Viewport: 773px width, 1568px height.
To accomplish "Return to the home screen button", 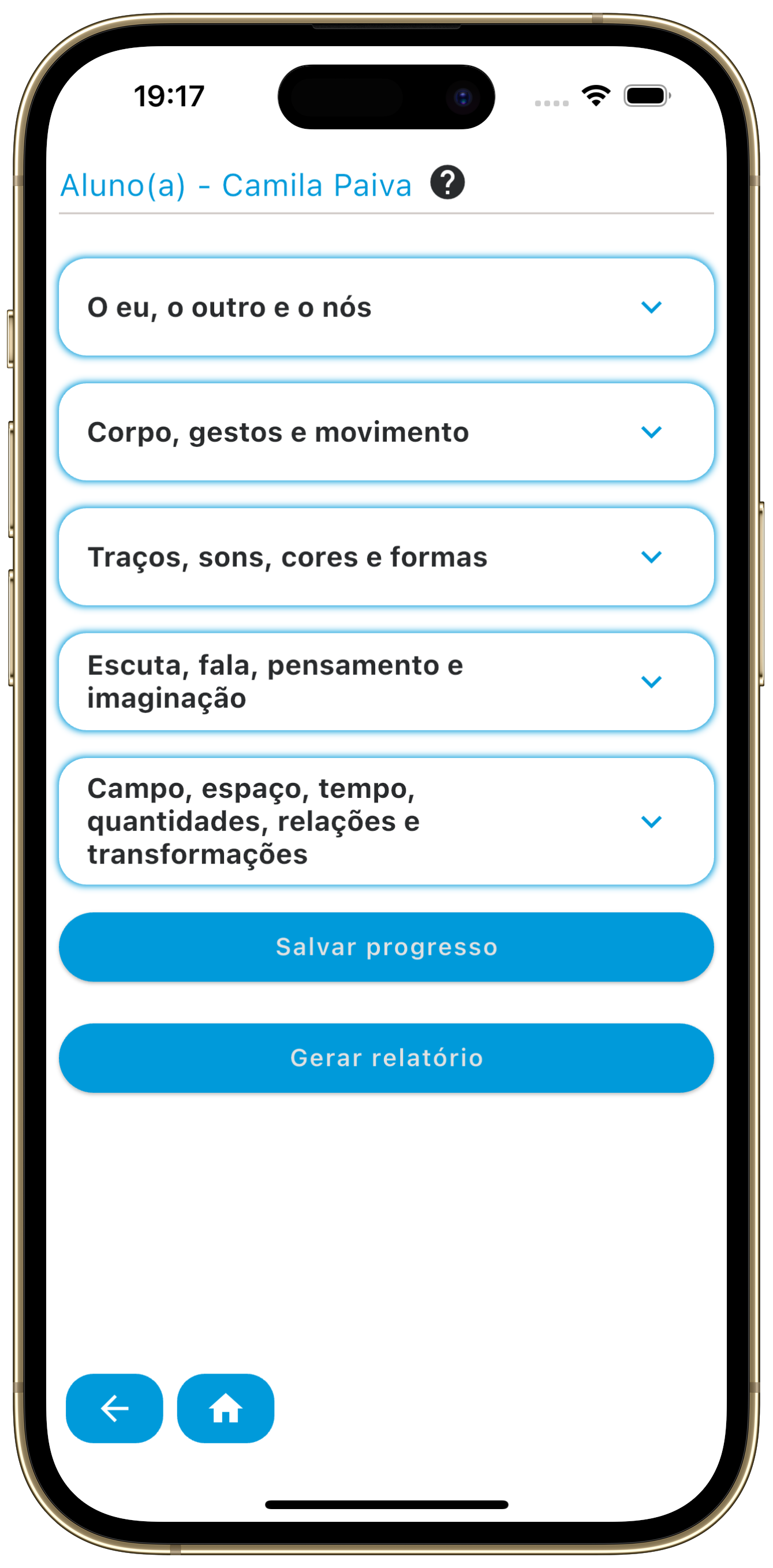I will click(225, 1408).
